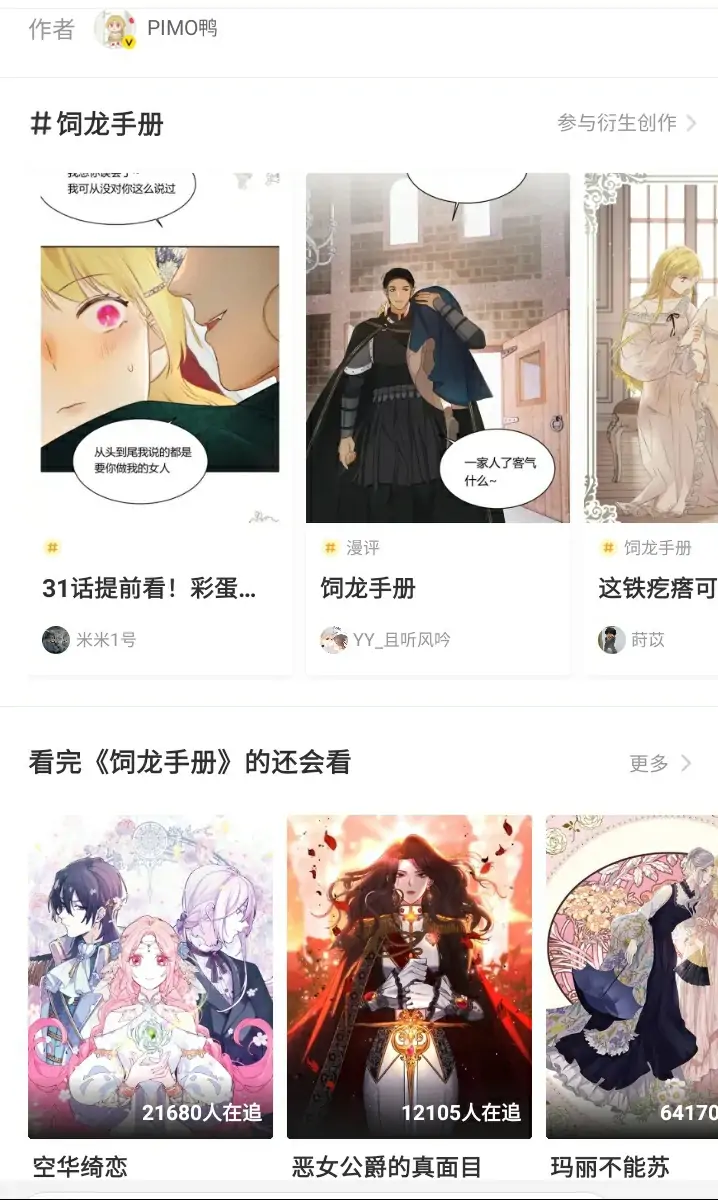Open the comic 空华绮恋

point(150,977)
